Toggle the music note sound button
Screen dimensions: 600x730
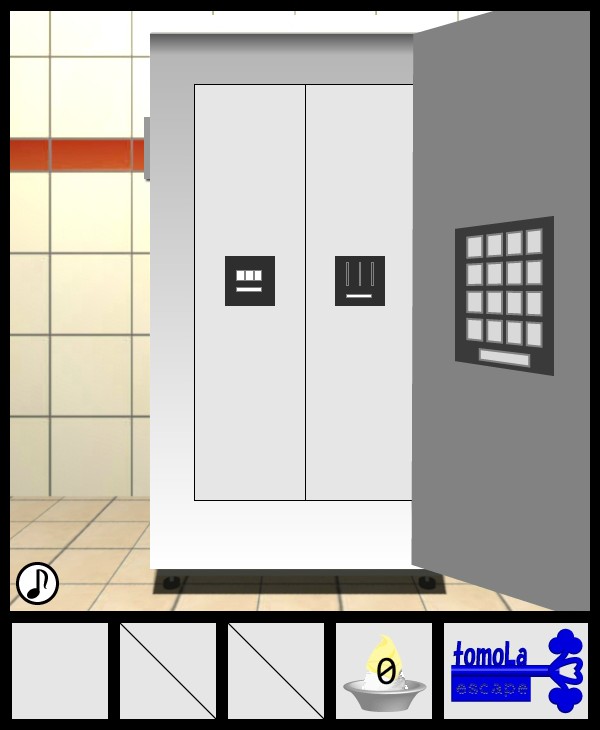coord(38,583)
